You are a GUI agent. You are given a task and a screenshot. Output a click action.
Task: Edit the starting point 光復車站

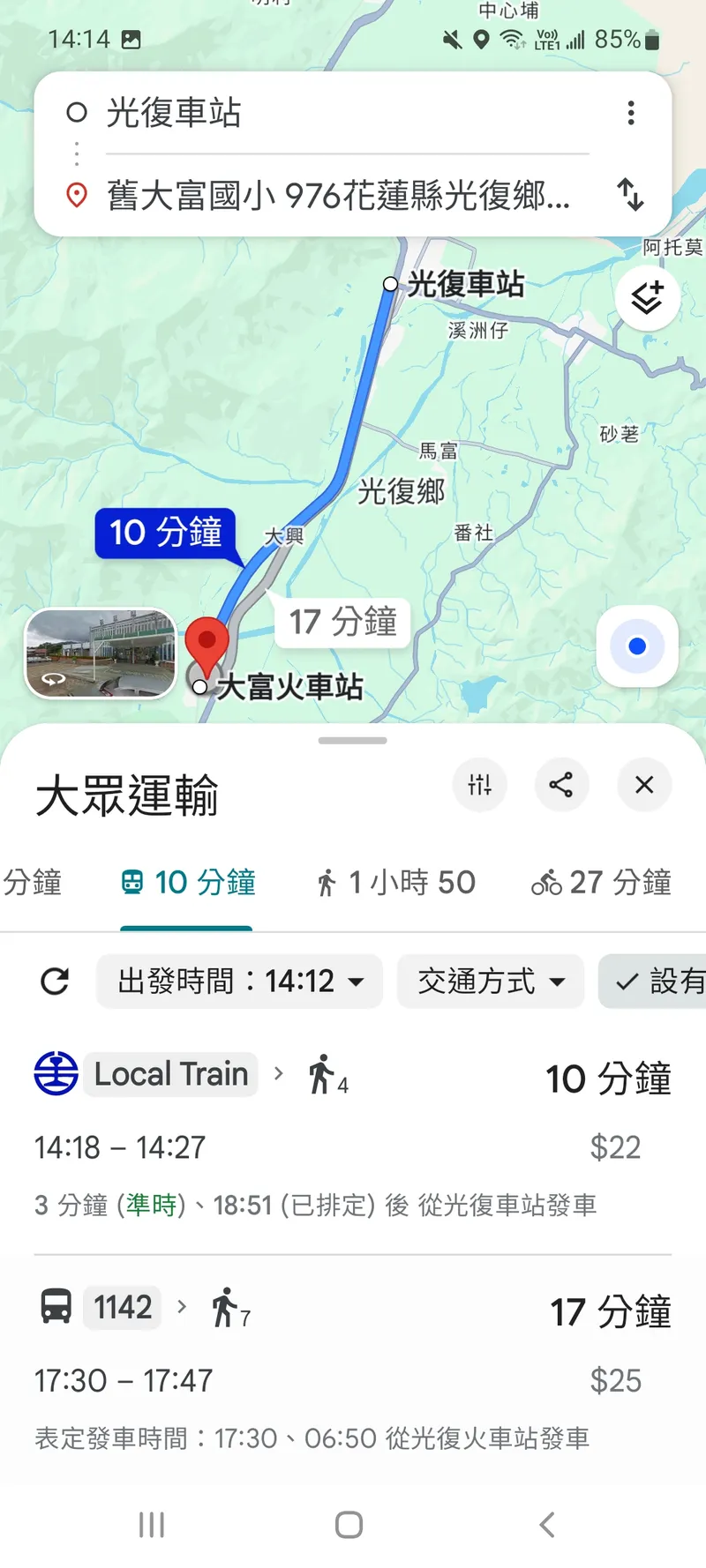(x=344, y=113)
